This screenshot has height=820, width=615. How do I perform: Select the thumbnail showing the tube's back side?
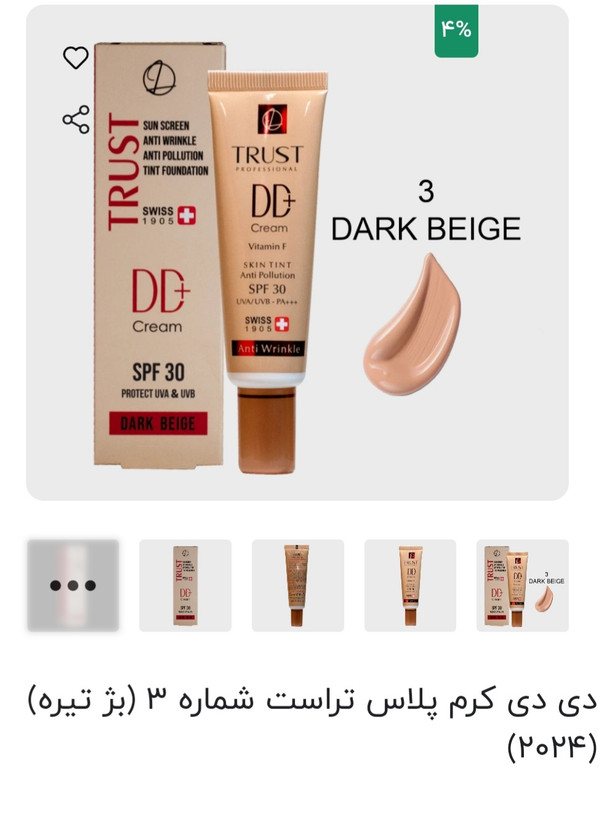[x=297, y=585]
